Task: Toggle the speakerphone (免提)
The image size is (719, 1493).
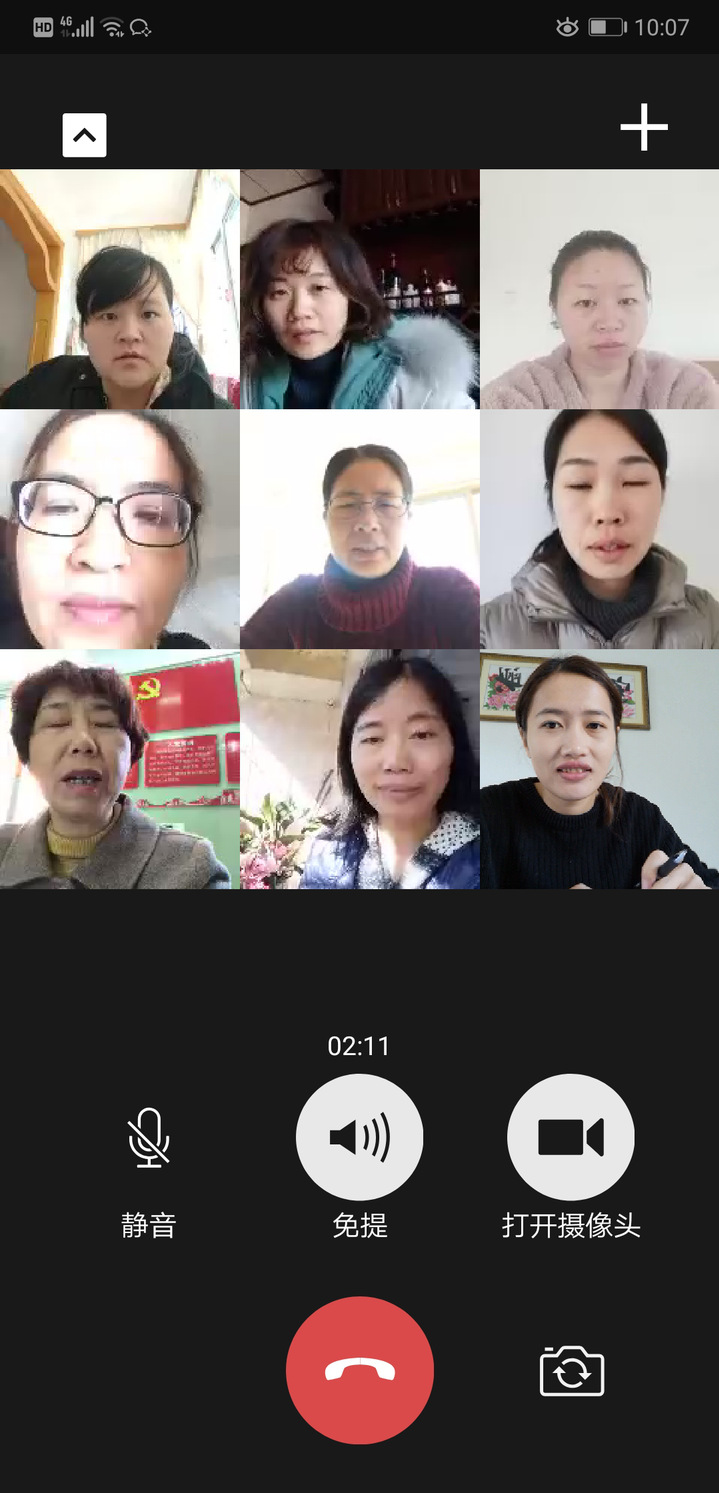Action: pyautogui.click(x=359, y=1138)
